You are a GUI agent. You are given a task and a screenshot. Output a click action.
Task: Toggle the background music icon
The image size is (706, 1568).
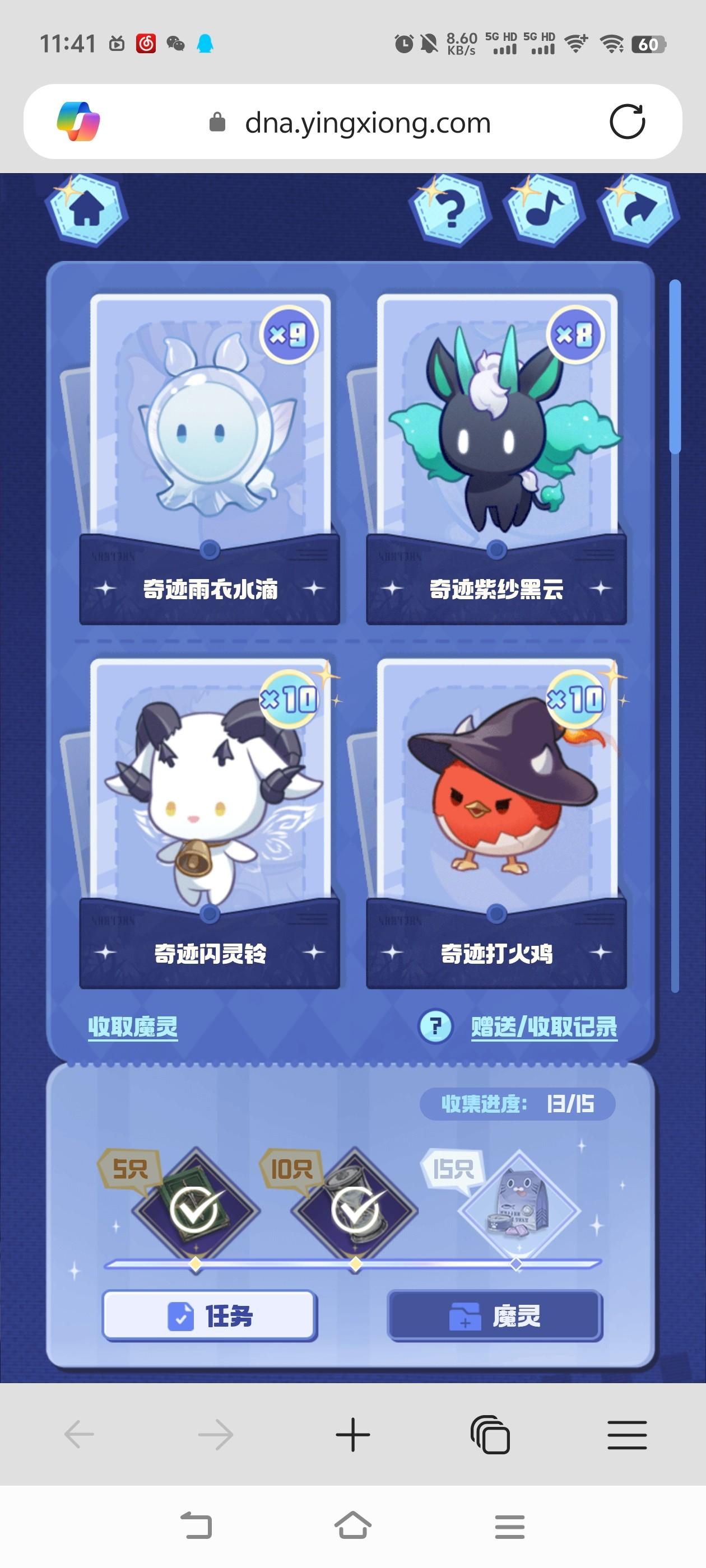pos(544,211)
